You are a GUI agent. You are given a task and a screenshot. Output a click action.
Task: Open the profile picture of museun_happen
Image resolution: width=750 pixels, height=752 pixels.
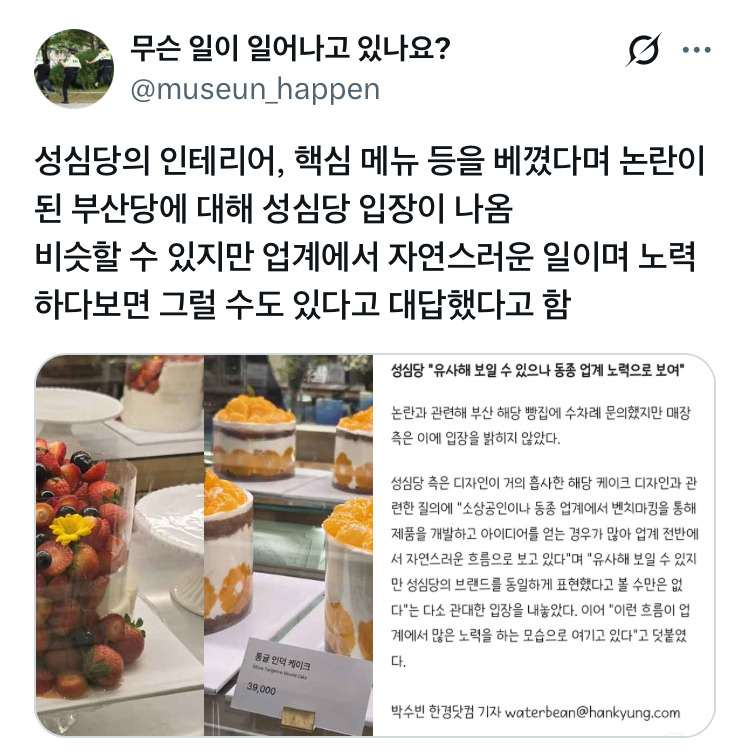click(74, 68)
